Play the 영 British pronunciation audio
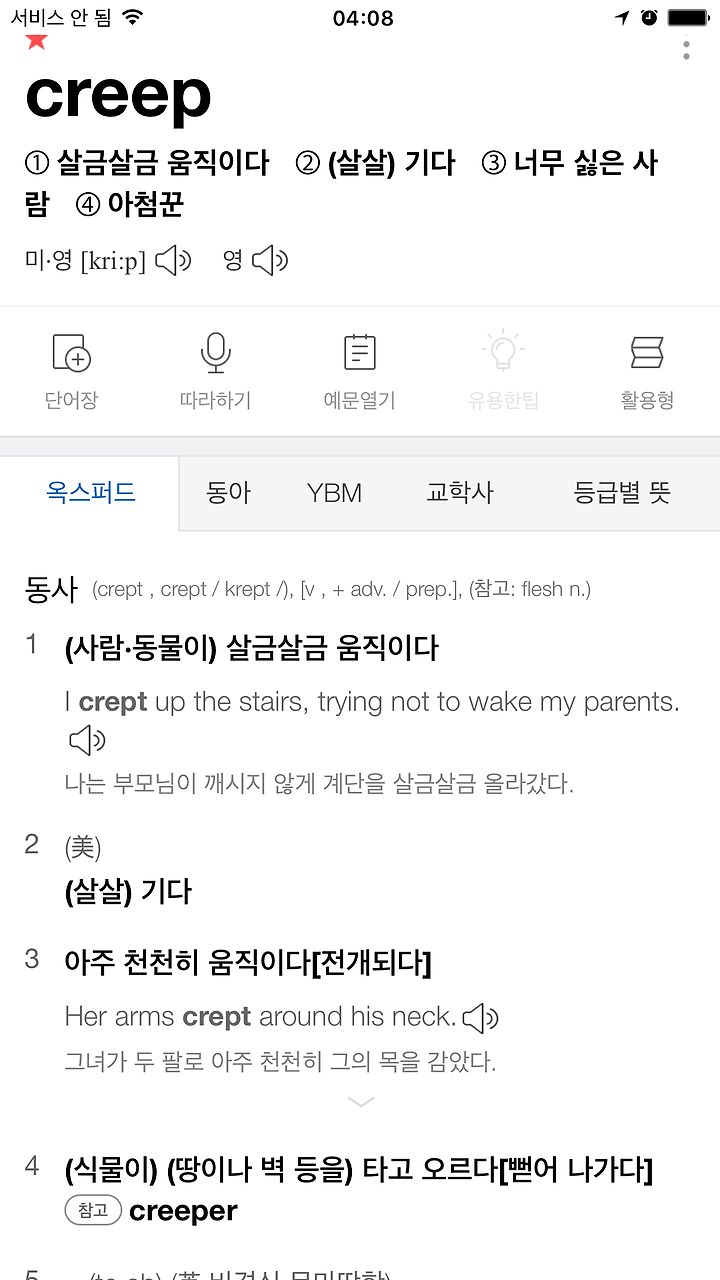The width and height of the screenshot is (720, 1280). 270,261
